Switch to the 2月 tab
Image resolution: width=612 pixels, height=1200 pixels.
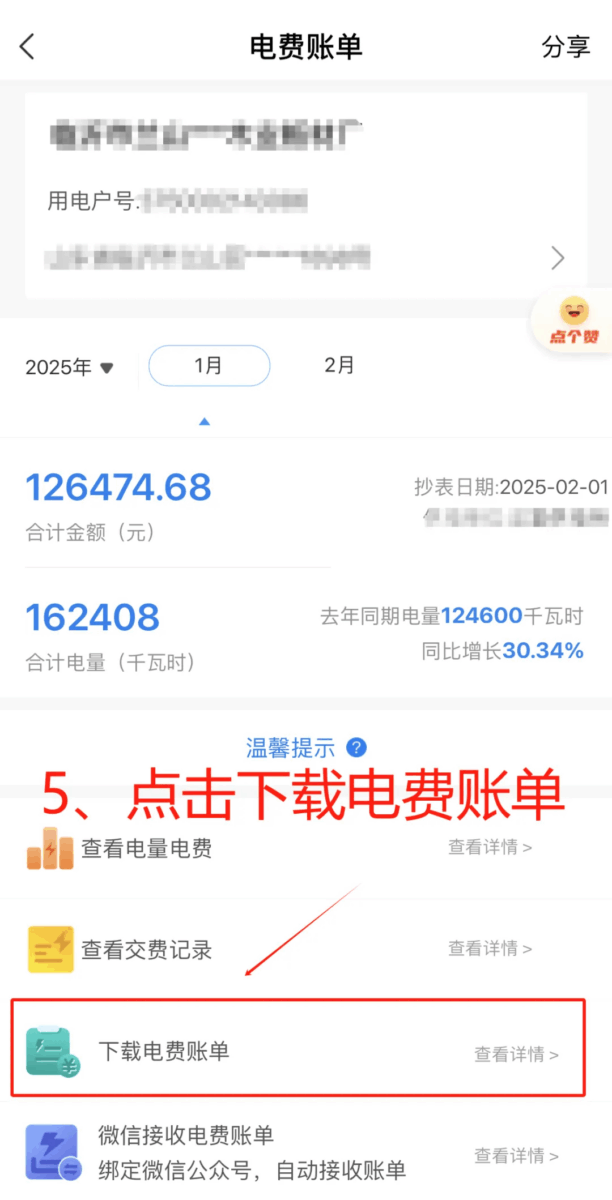pos(339,365)
